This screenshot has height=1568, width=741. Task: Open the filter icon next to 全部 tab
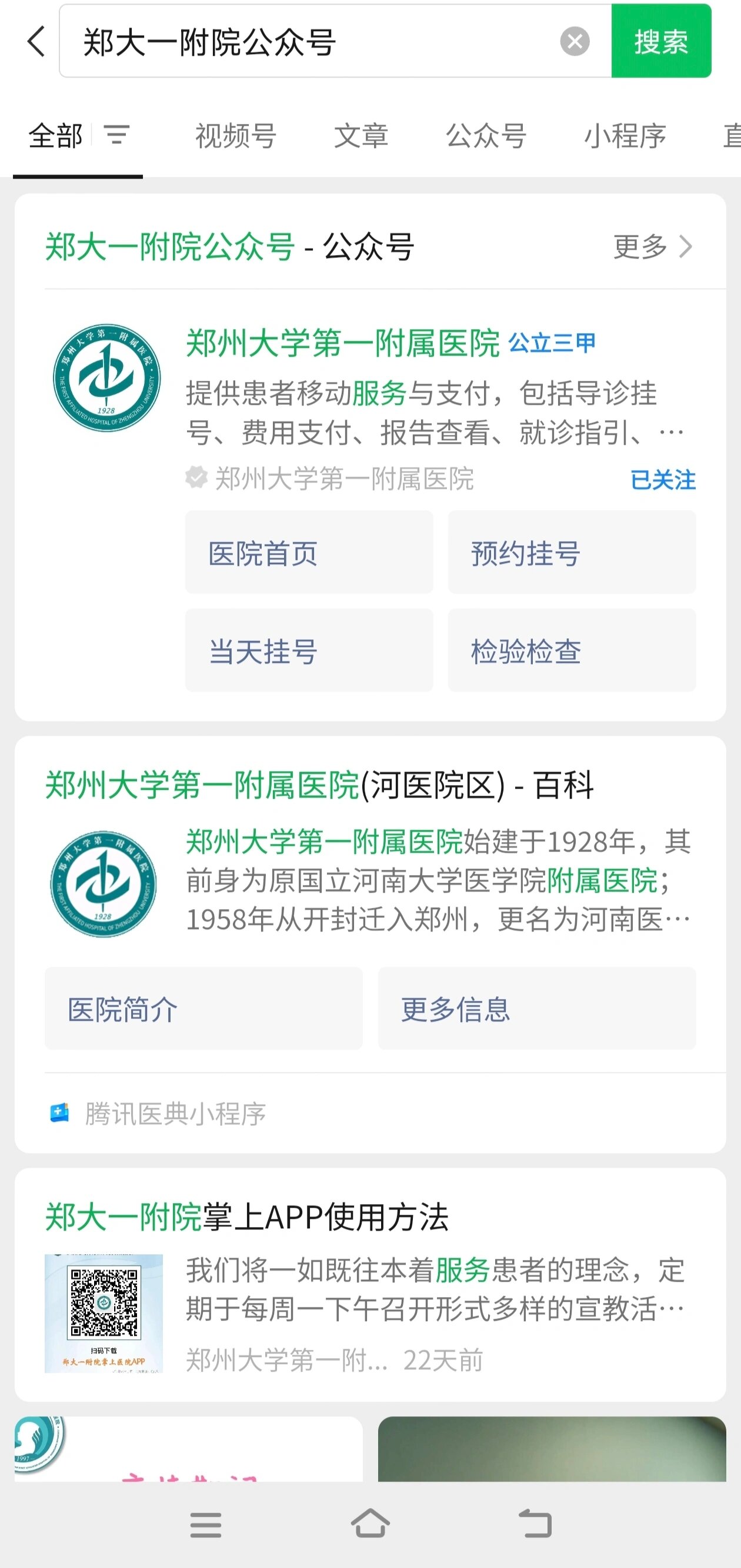[x=116, y=135]
